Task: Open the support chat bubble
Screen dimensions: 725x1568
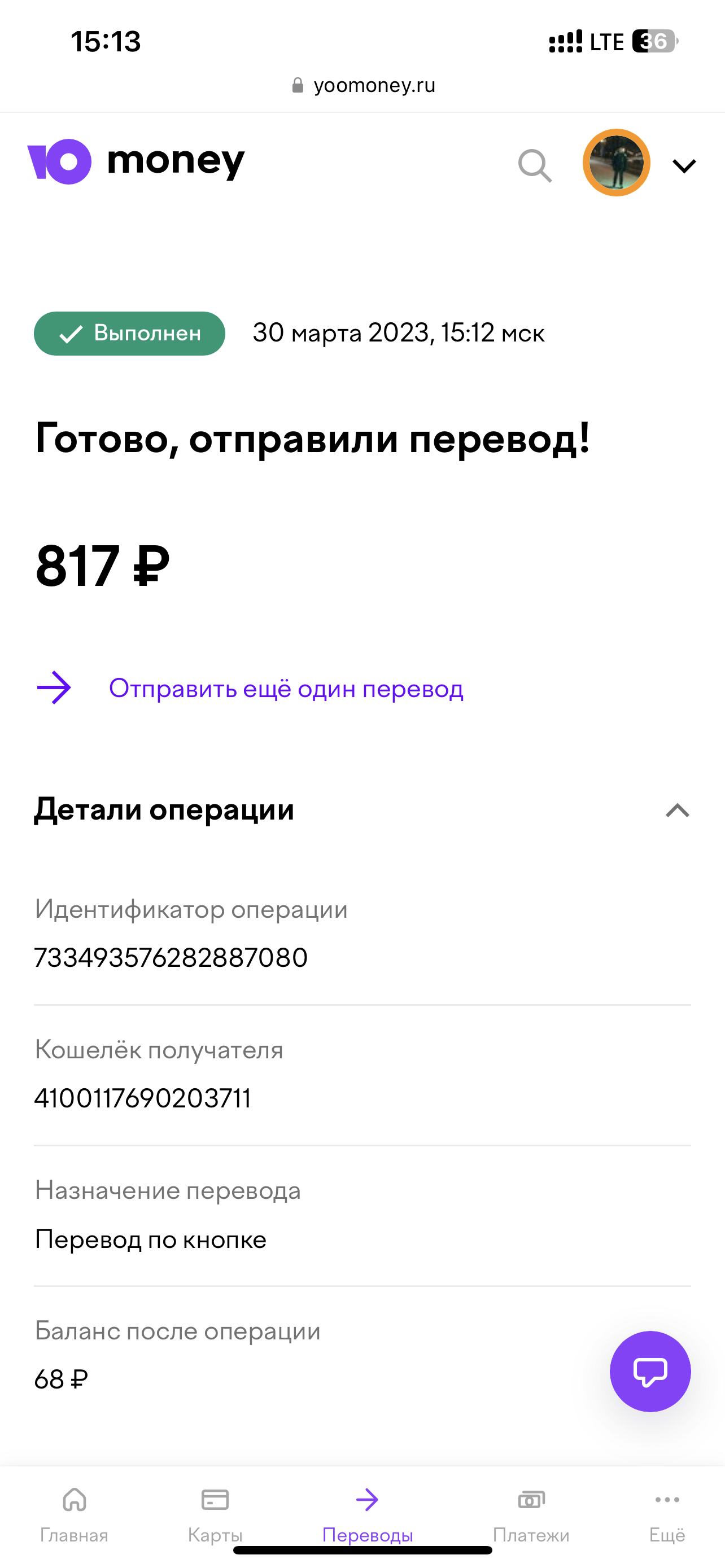Action: point(650,1371)
